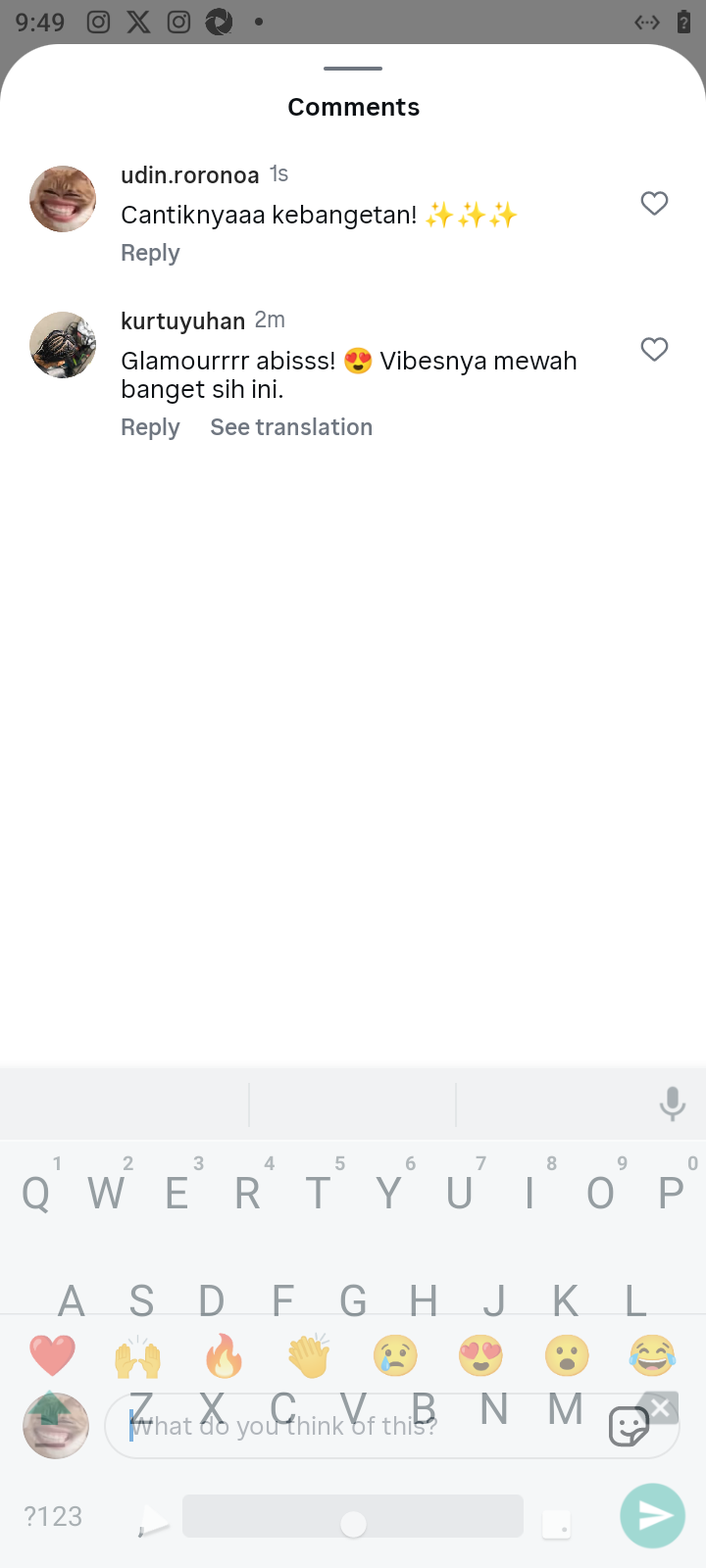Screen dimensions: 706x1568
Task: Insert the heart-eyes emoji
Action: pyautogui.click(x=480, y=1356)
